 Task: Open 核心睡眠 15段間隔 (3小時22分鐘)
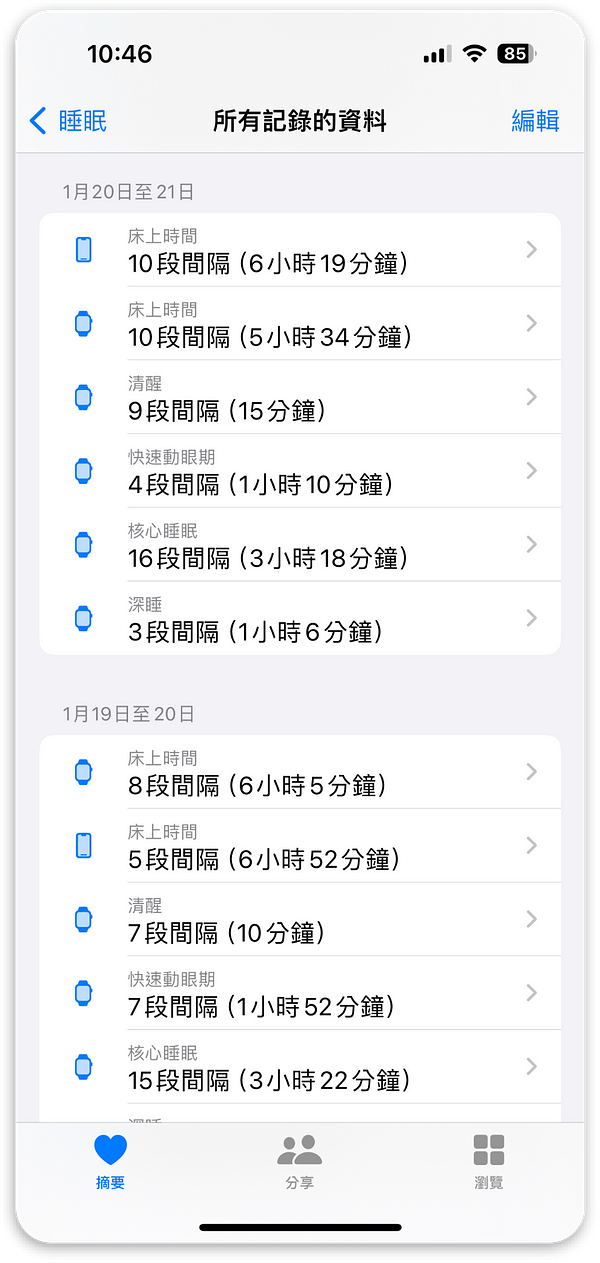click(300, 1067)
